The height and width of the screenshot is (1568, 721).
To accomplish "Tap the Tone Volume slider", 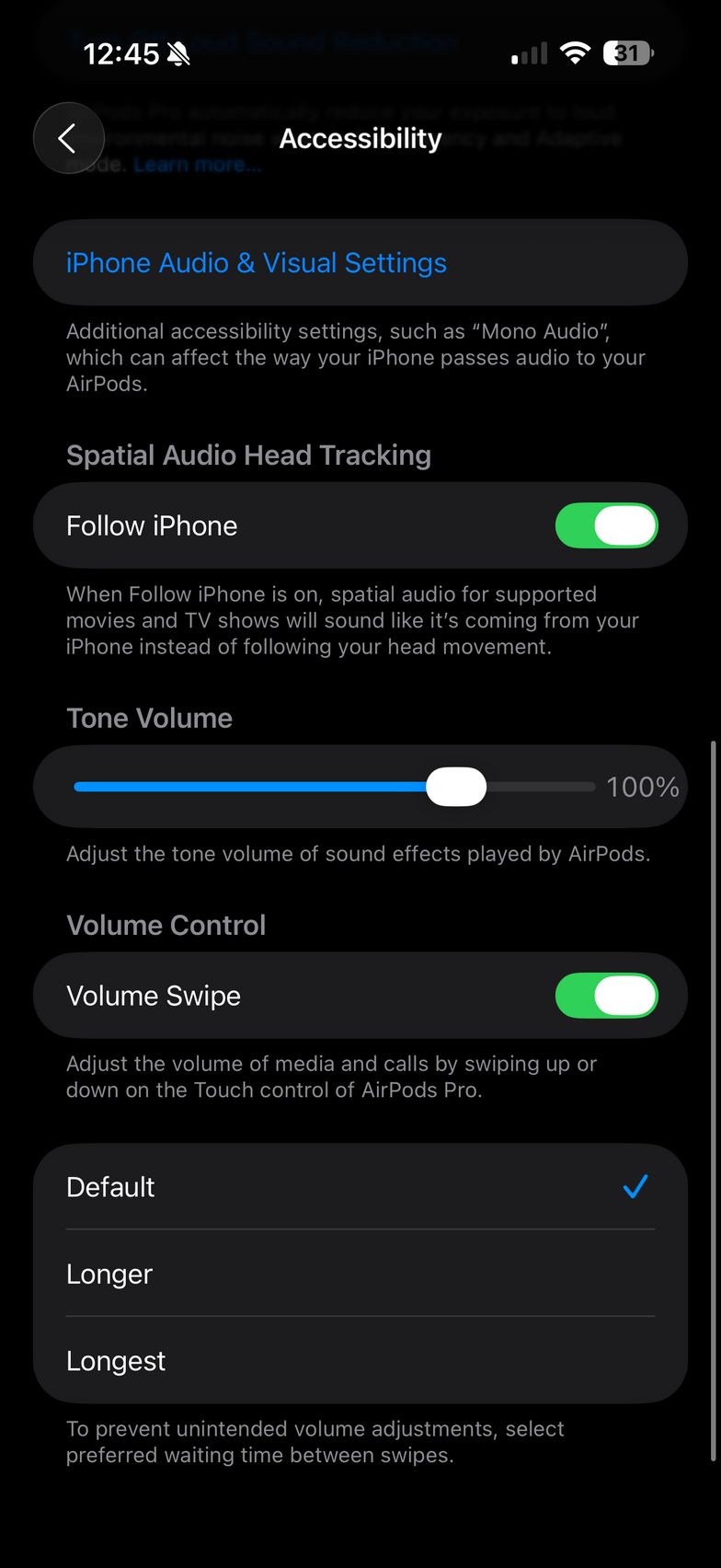I will (456, 787).
